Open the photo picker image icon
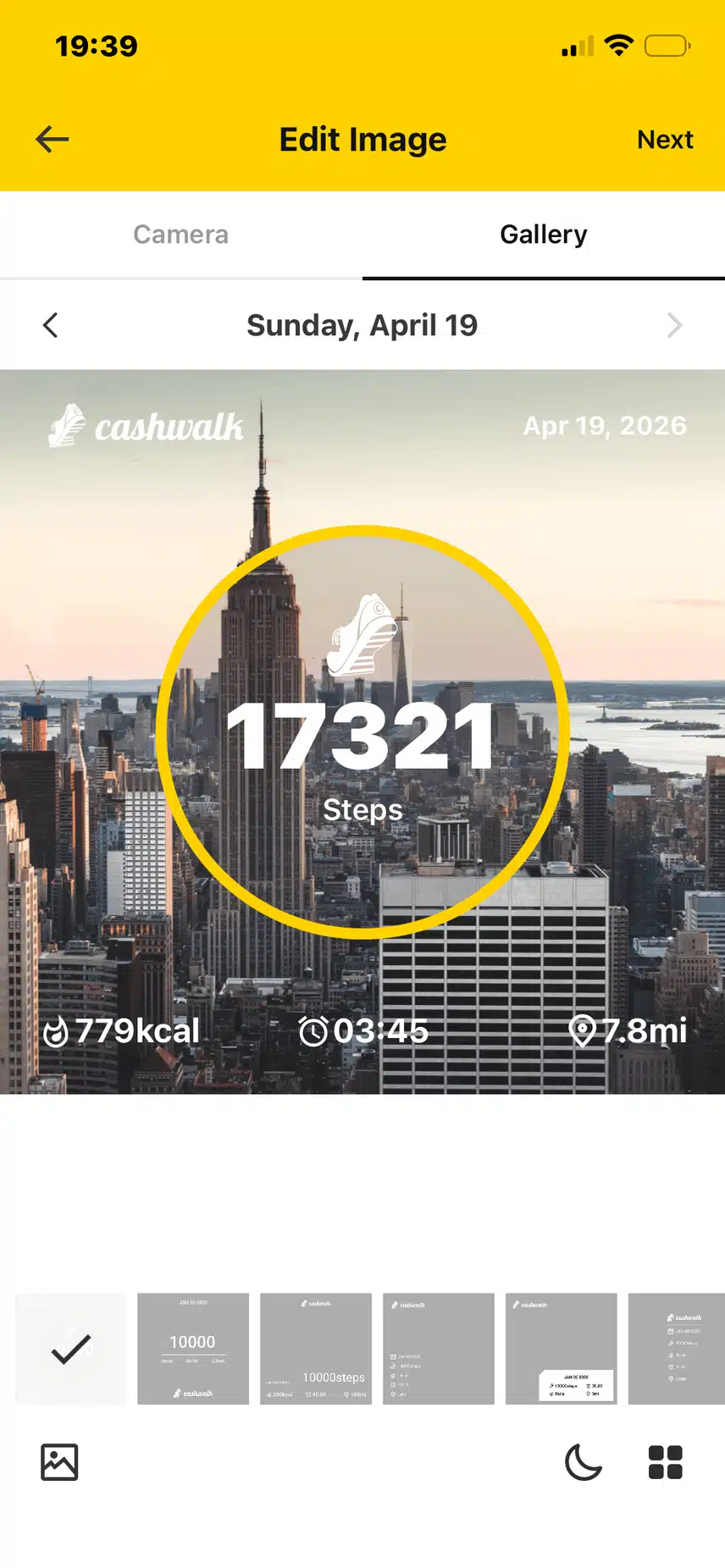The width and height of the screenshot is (725, 1568). pyautogui.click(x=59, y=1462)
